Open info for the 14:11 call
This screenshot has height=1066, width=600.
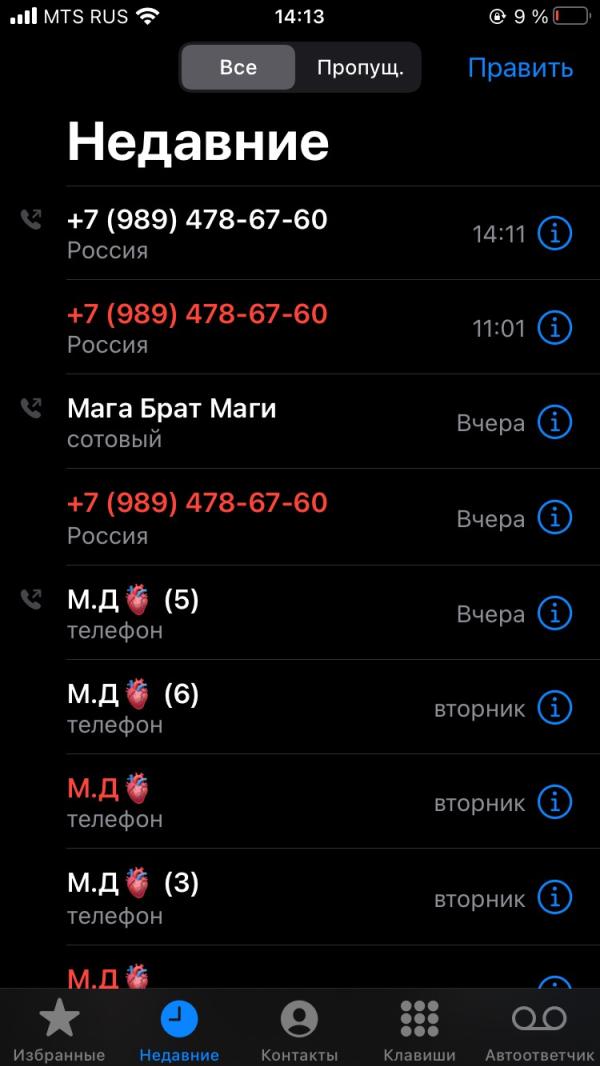coord(554,234)
